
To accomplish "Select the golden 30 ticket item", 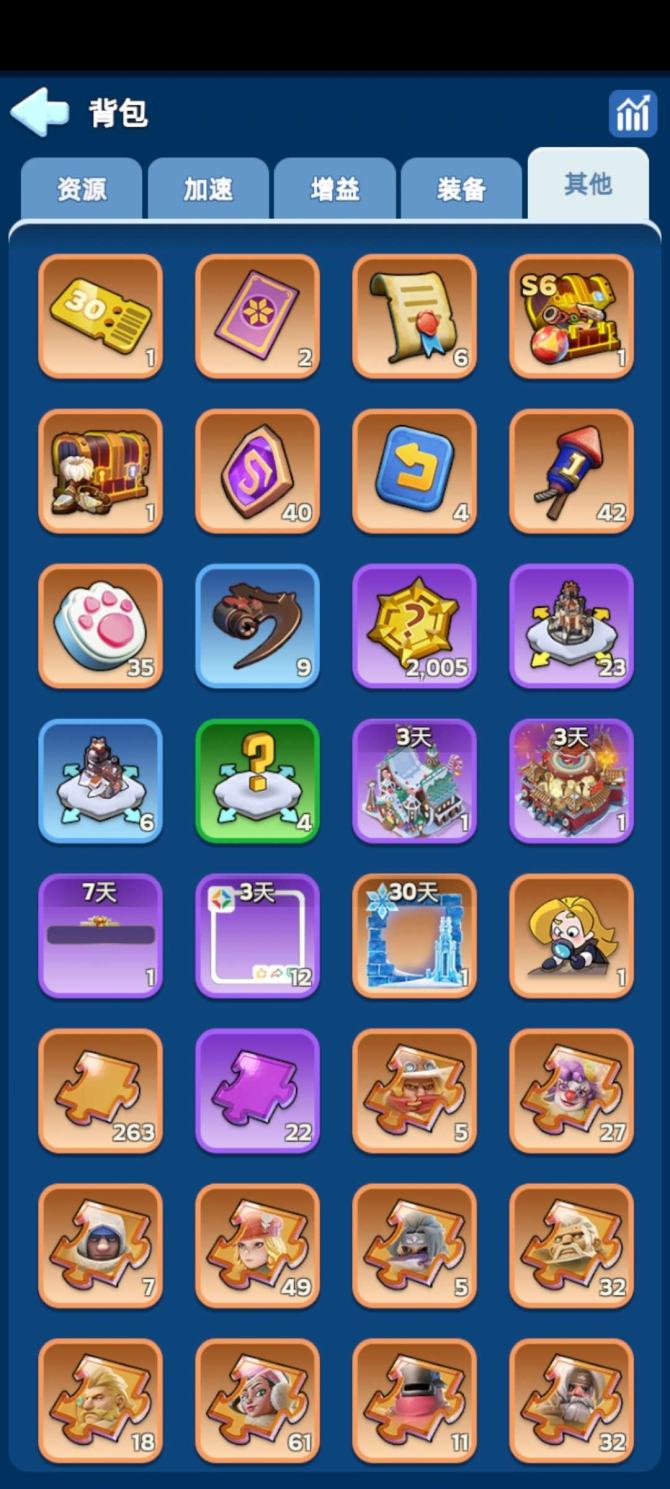I will coord(100,316).
